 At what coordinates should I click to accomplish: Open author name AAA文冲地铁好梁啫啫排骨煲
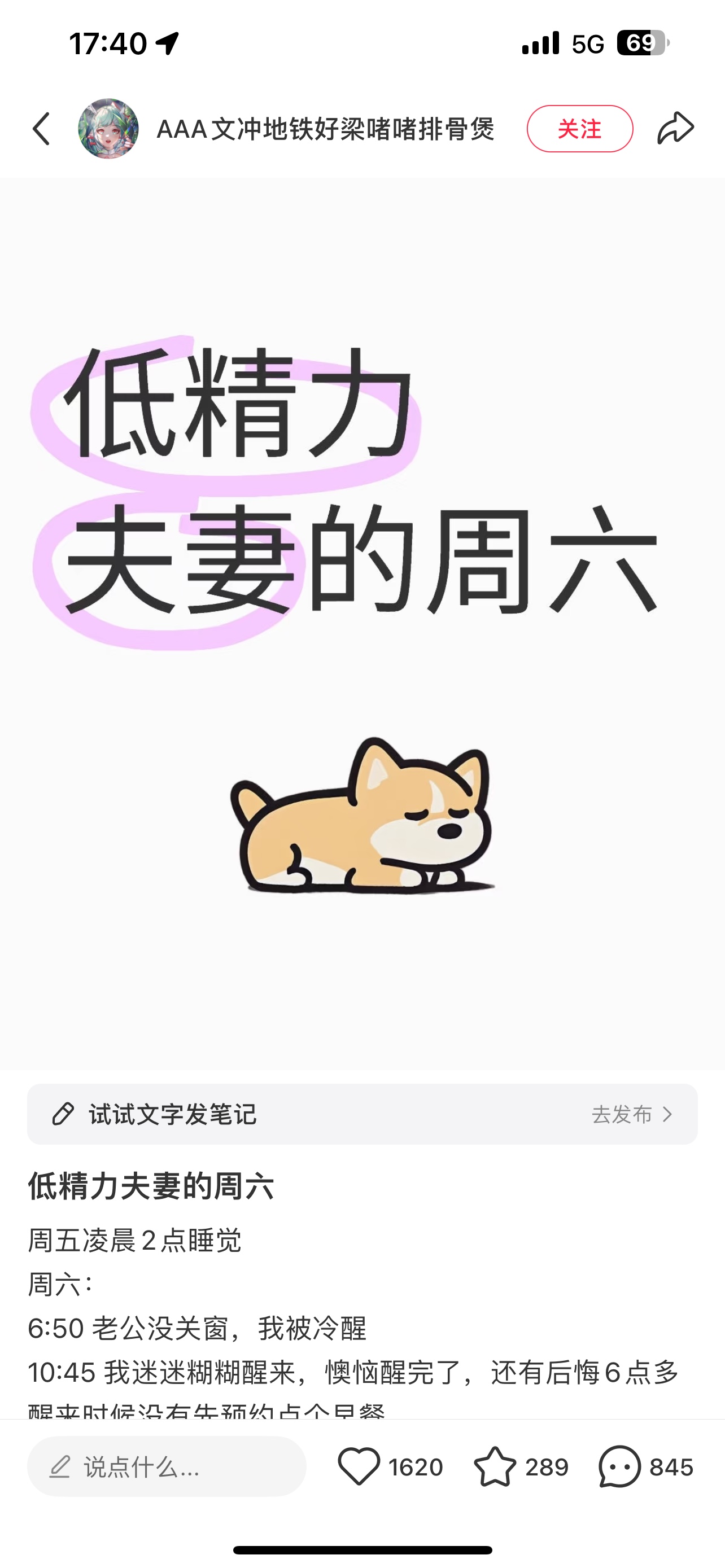tap(326, 129)
